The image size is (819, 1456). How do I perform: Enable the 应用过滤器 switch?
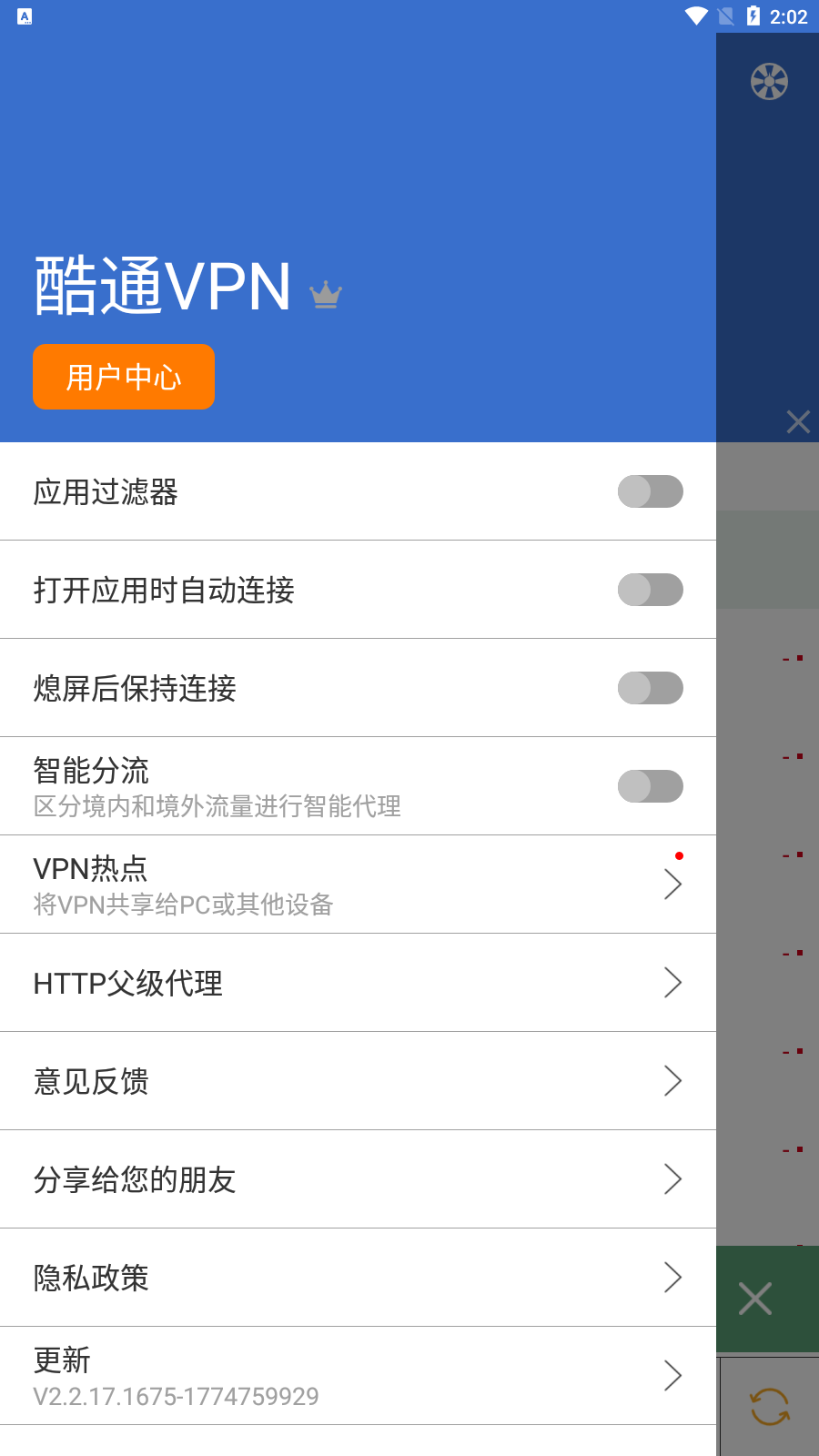[650, 491]
